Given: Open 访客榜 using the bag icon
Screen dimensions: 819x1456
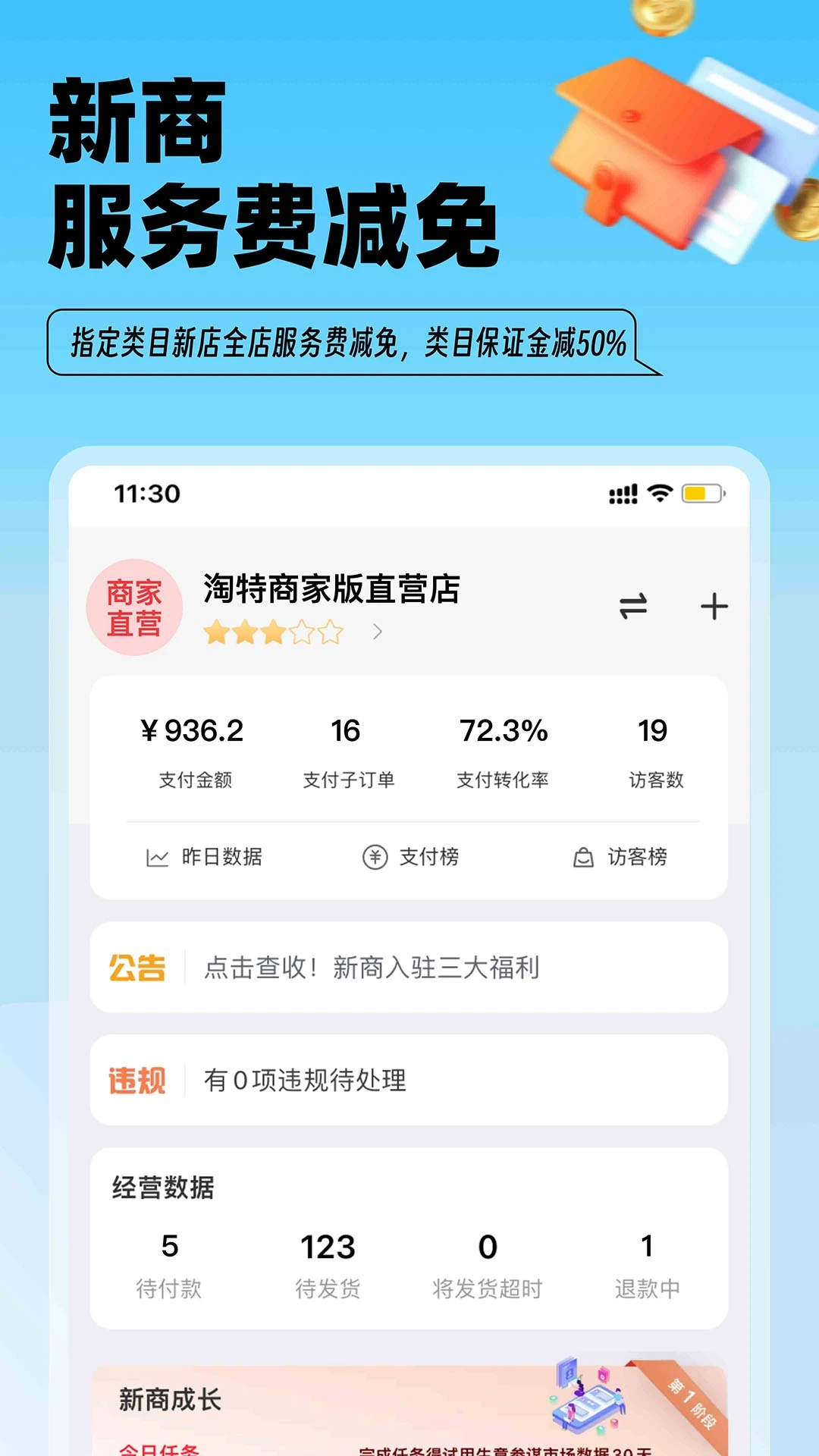Looking at the screenshot, I should 623,857.
